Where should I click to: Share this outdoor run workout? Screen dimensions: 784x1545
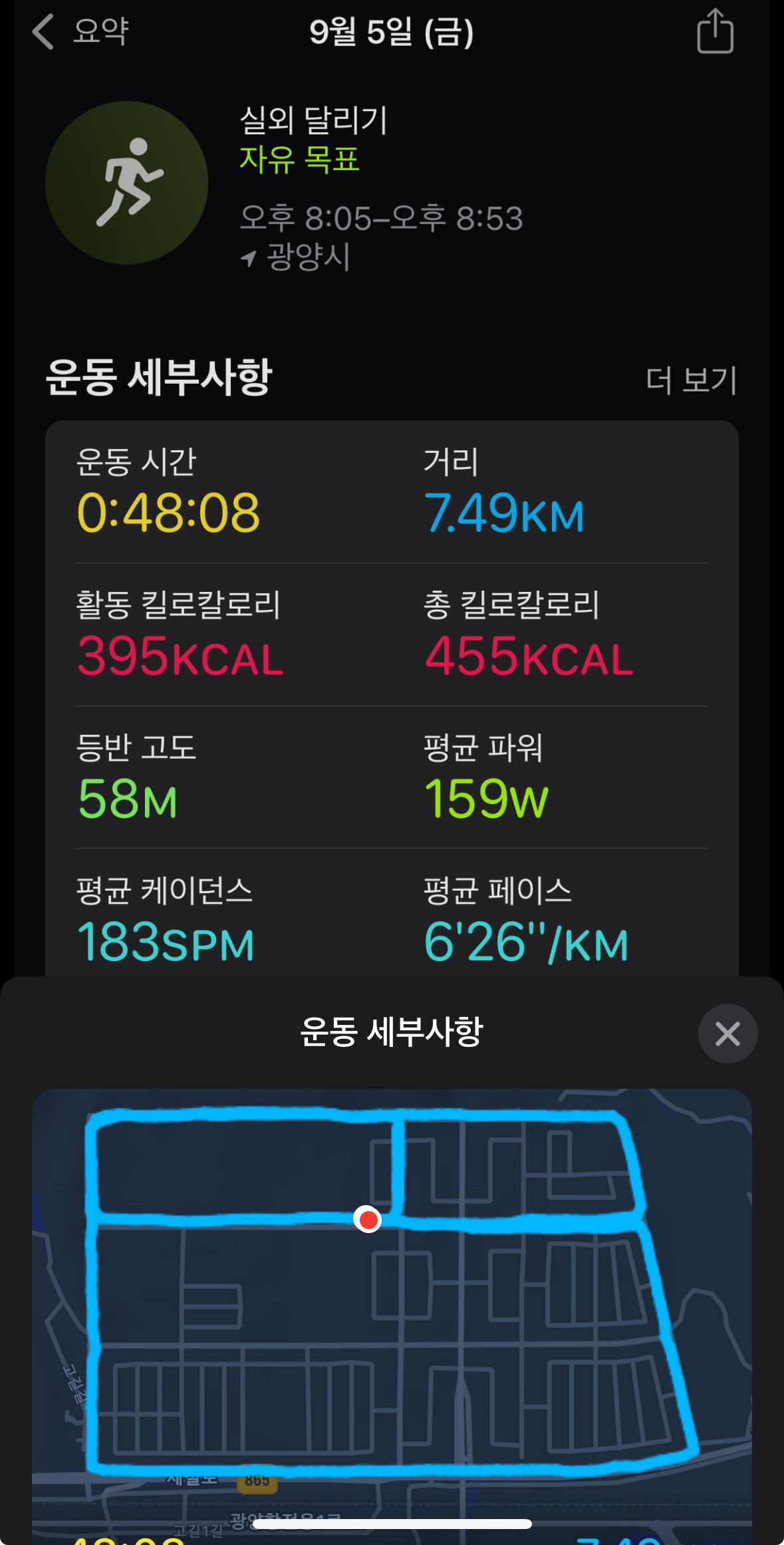tap(715, 32)
